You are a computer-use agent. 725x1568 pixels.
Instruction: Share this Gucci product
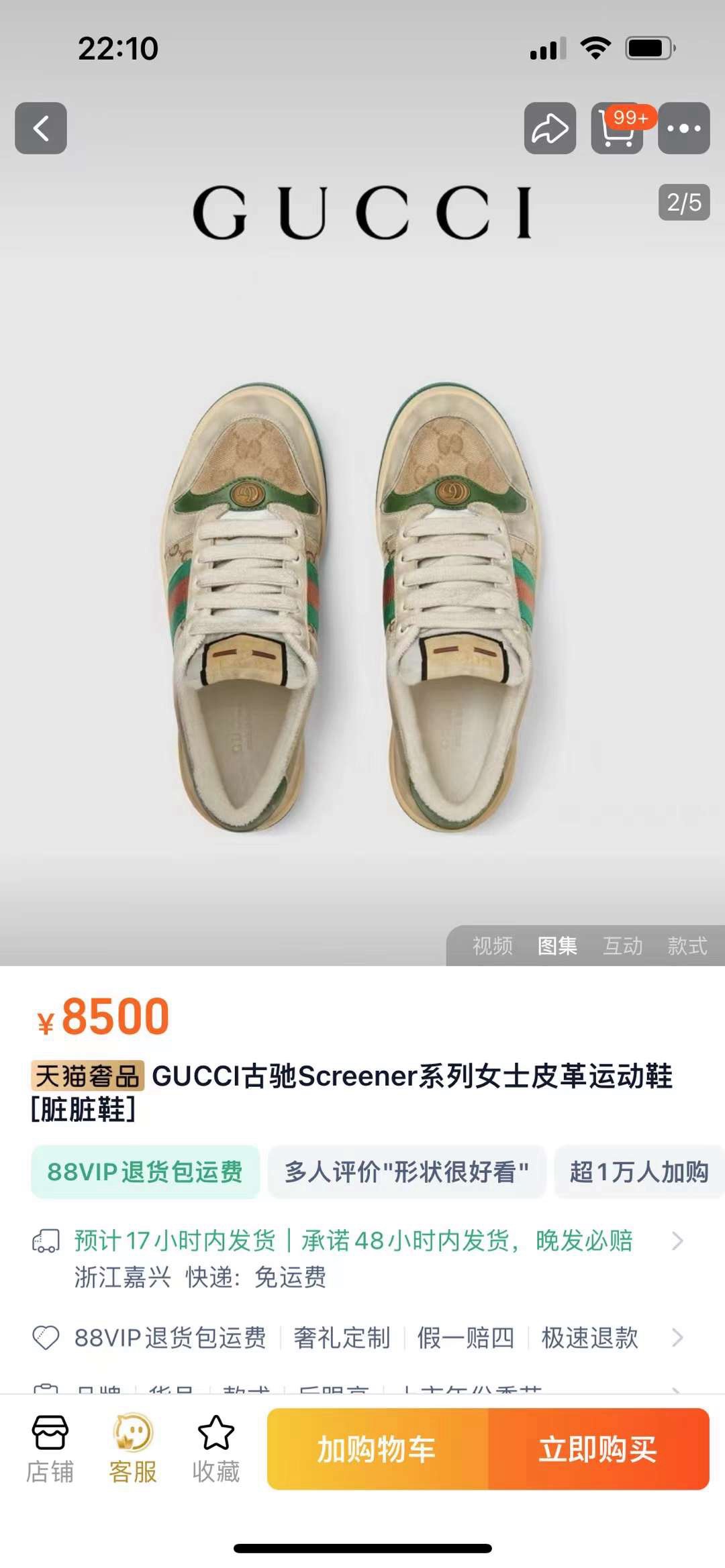pyautogui.click(x=550, y=128)
